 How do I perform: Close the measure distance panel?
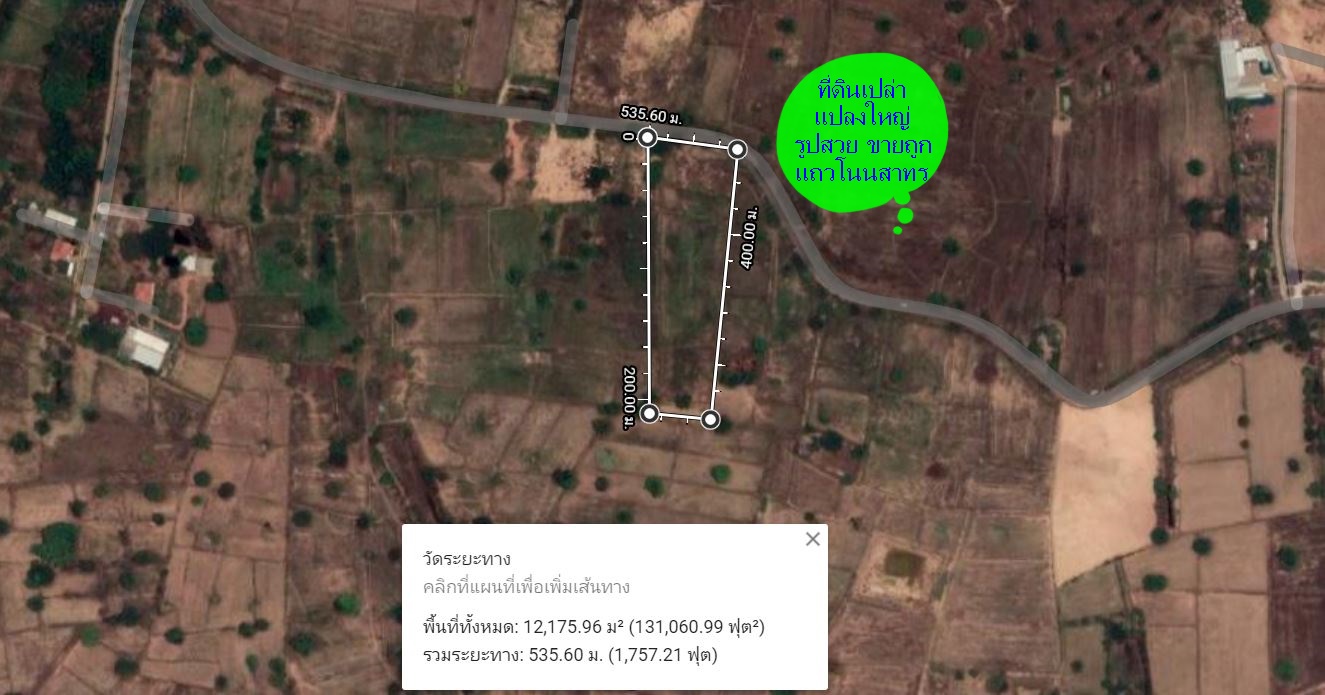(812, 539)
